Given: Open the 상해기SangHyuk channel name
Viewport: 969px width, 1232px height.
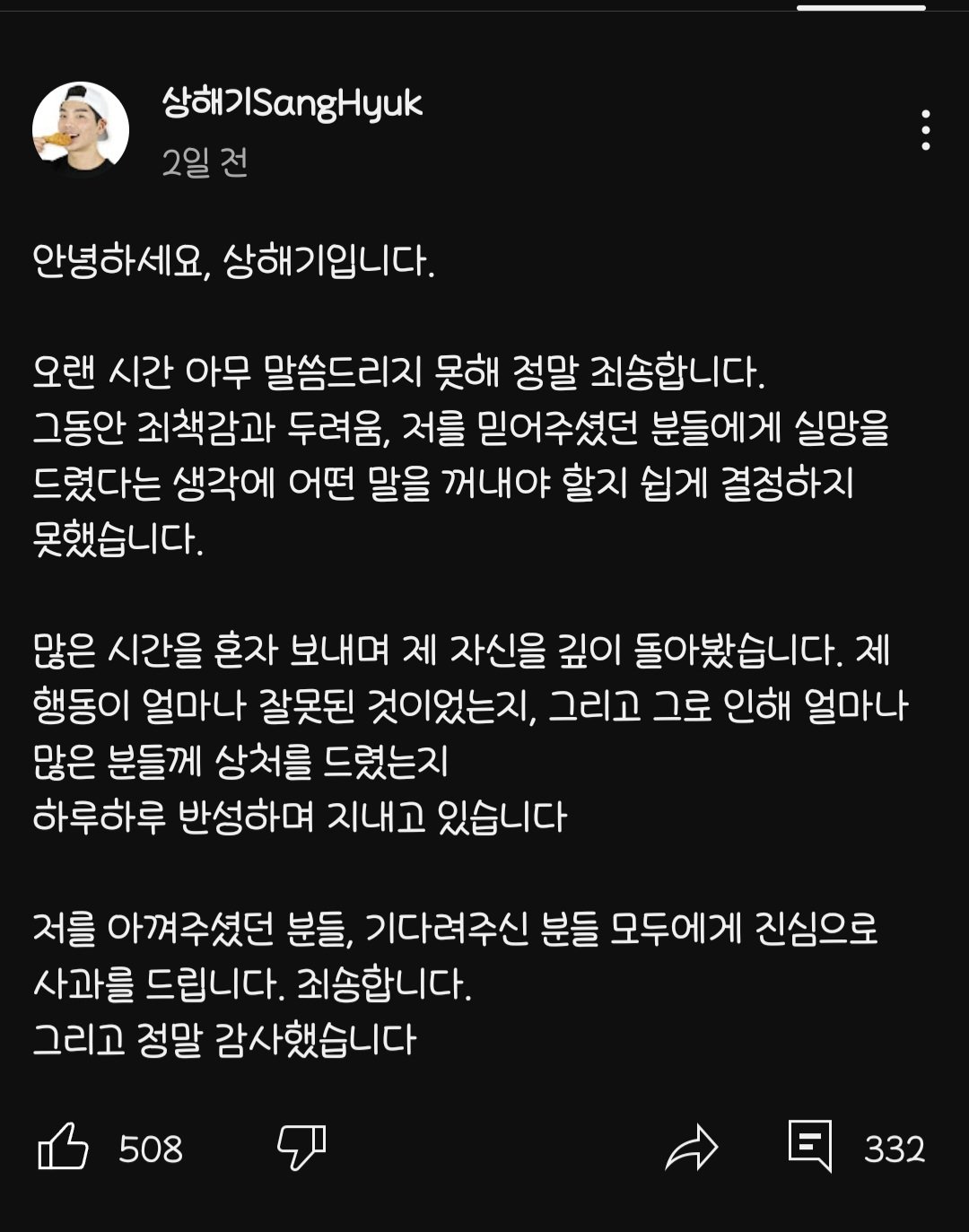Looking at the screenshot, I should click(x=292, y=103).
